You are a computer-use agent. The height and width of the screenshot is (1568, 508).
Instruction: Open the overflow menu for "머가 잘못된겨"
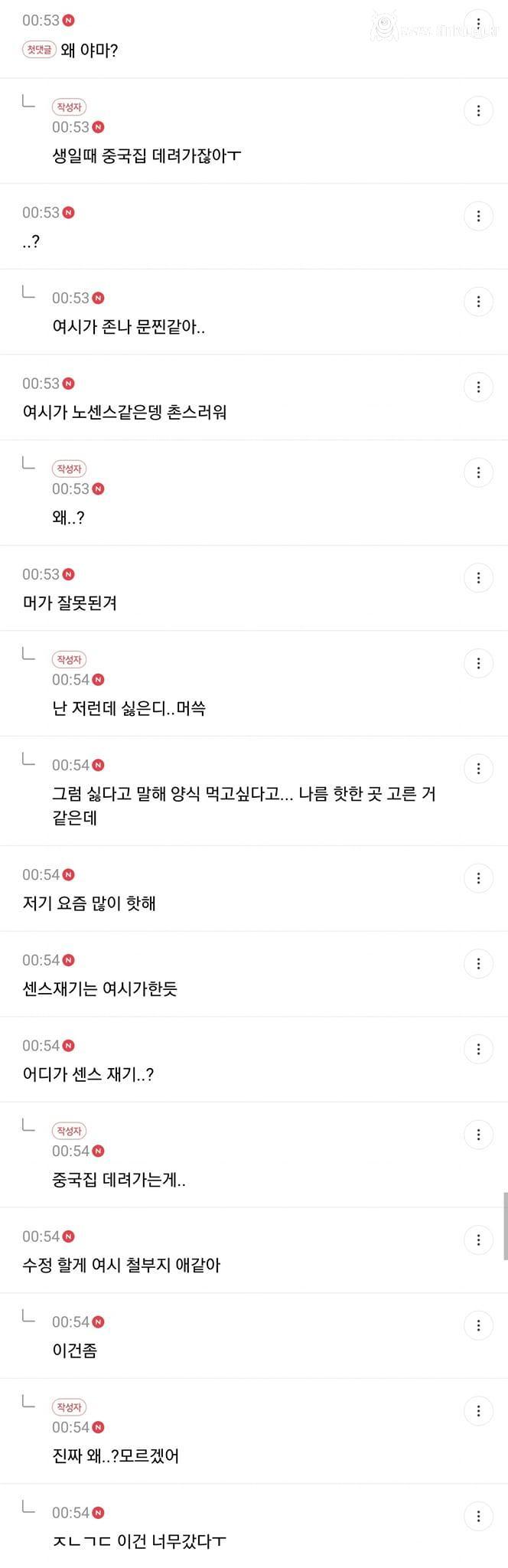478,578
